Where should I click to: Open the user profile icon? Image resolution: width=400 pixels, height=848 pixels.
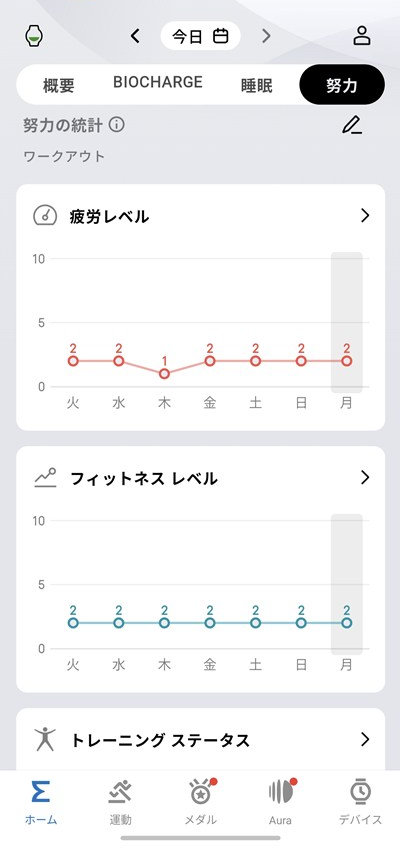pos(362,36)
